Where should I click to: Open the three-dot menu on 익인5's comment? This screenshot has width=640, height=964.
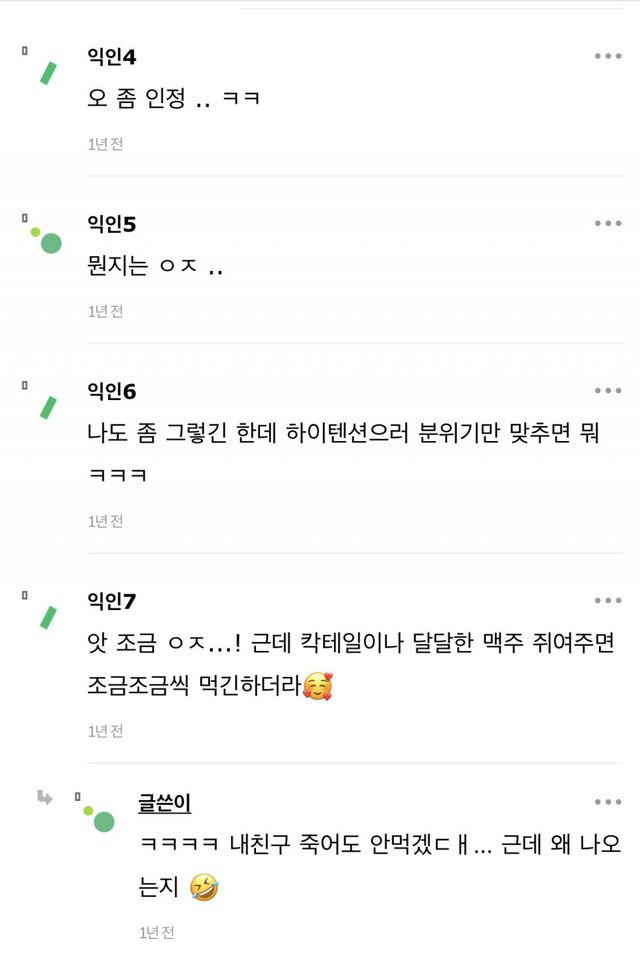click(x=607, y=223)
